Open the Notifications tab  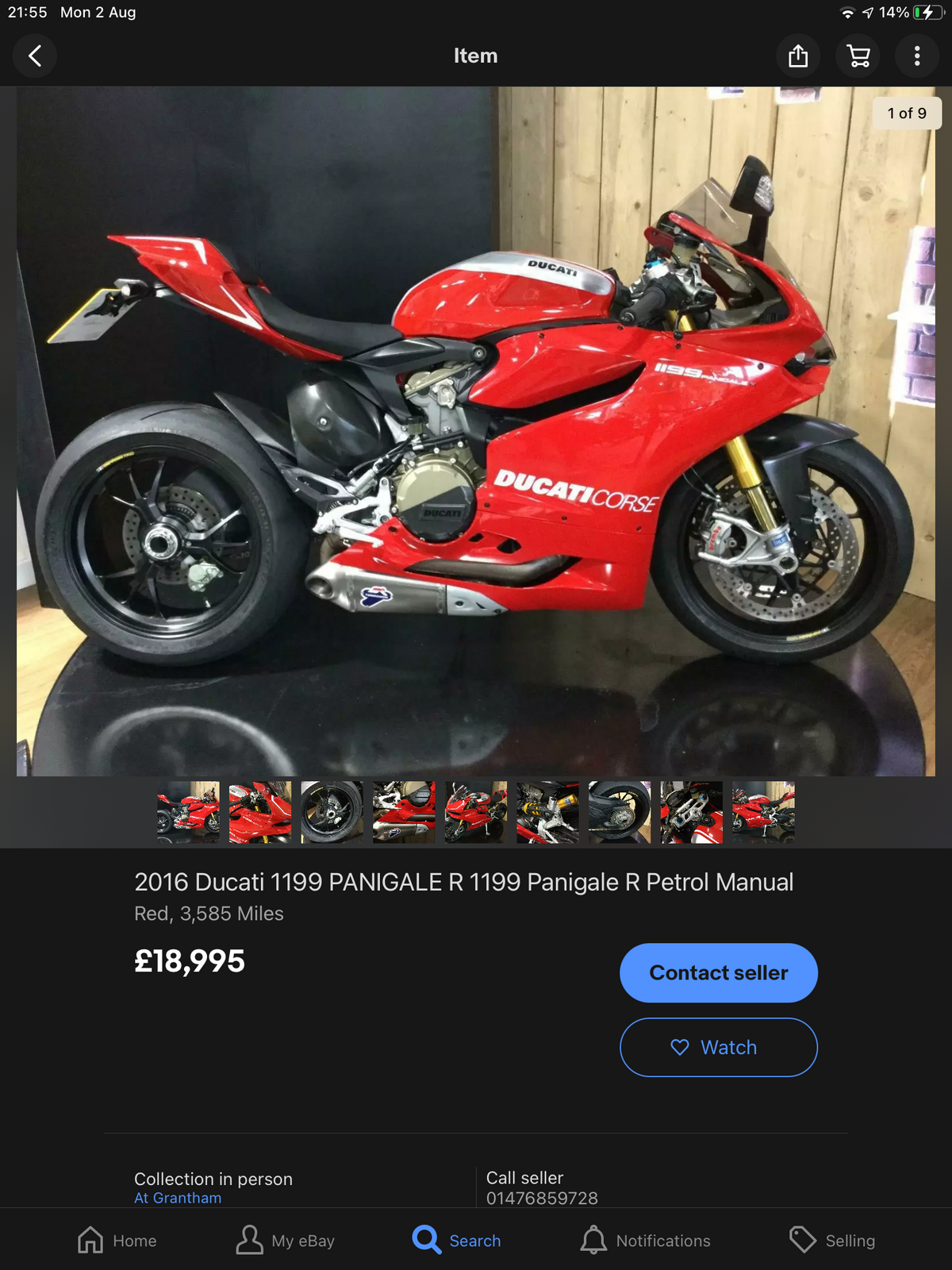(645, 1240)
